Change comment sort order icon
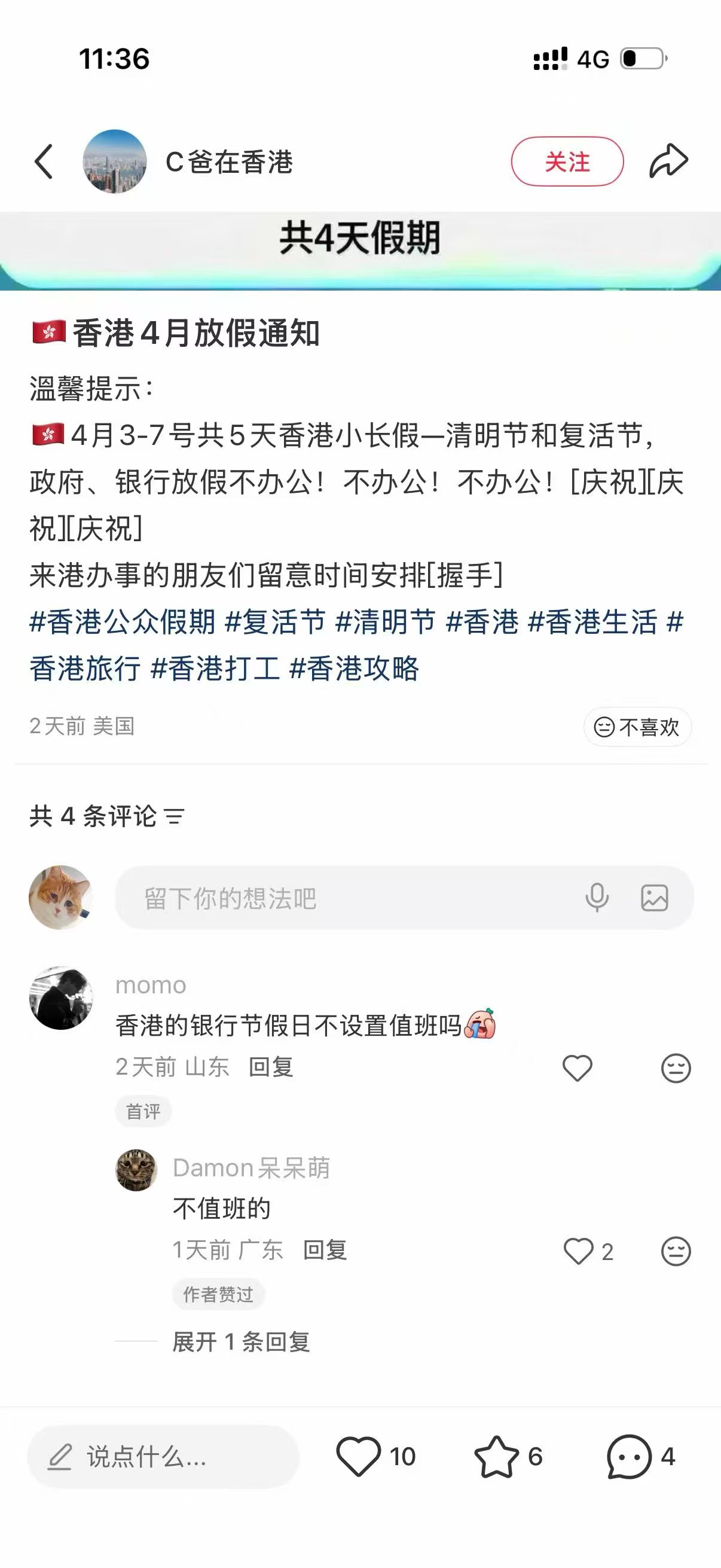This screenshot has height=1568, width=721. 175,816
